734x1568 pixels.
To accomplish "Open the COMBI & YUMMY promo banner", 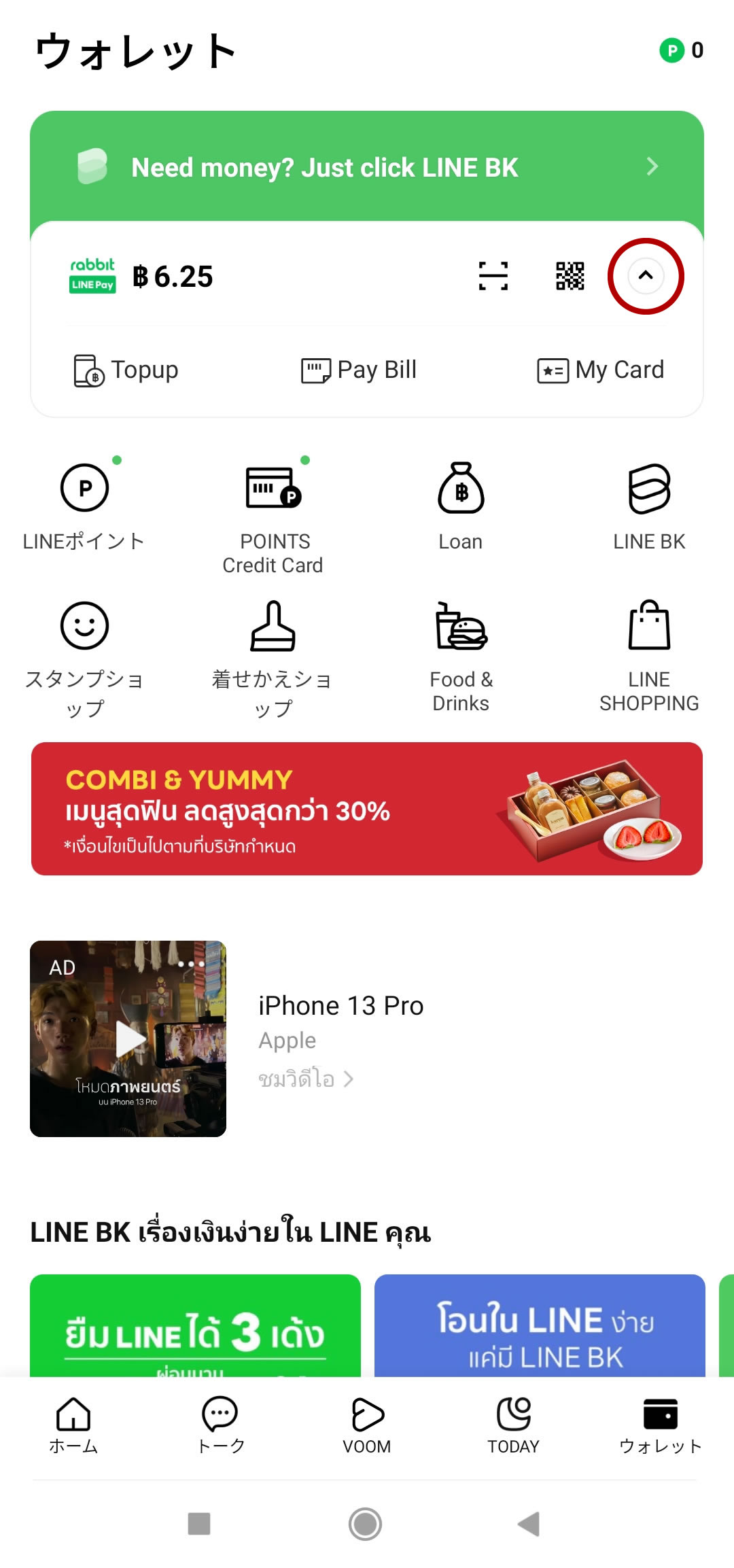I will pos(367,809).
